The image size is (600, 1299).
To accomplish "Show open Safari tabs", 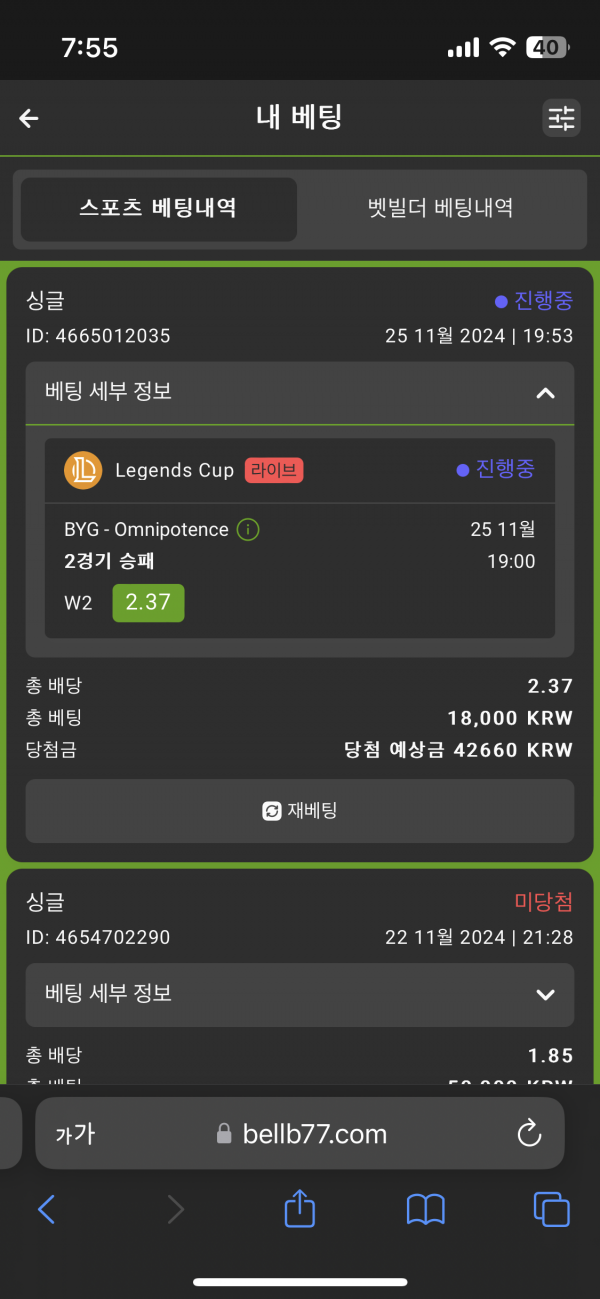I will (x=551, y=1210).
